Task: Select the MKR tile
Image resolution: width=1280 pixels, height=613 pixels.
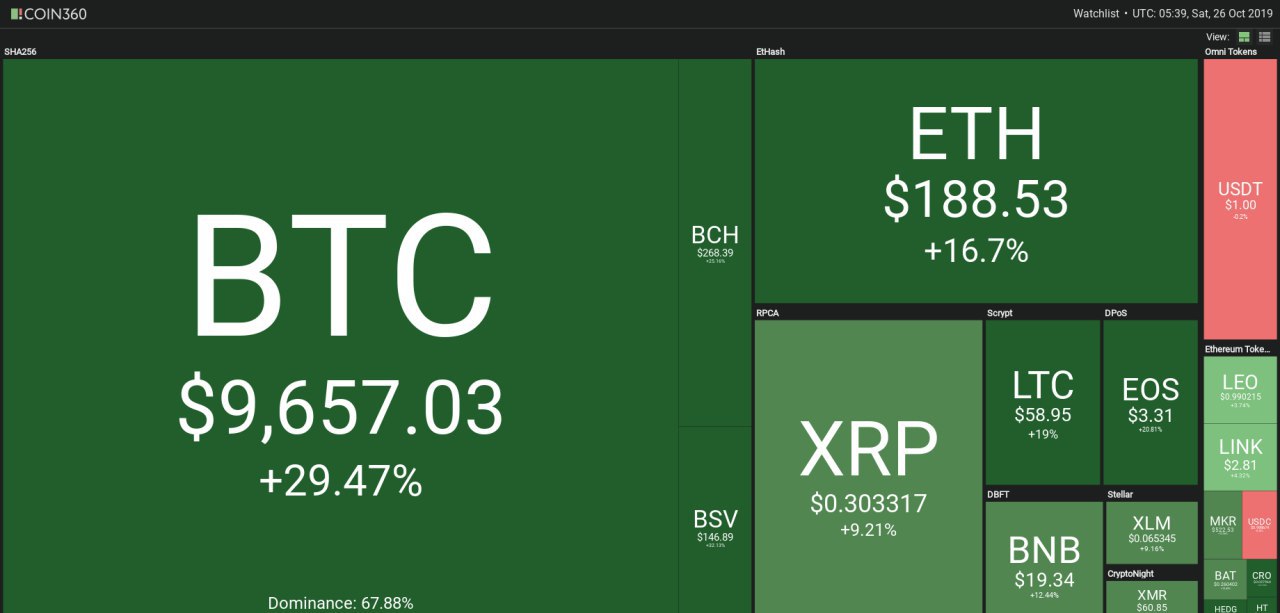Action: click(x=1222, y=525)
